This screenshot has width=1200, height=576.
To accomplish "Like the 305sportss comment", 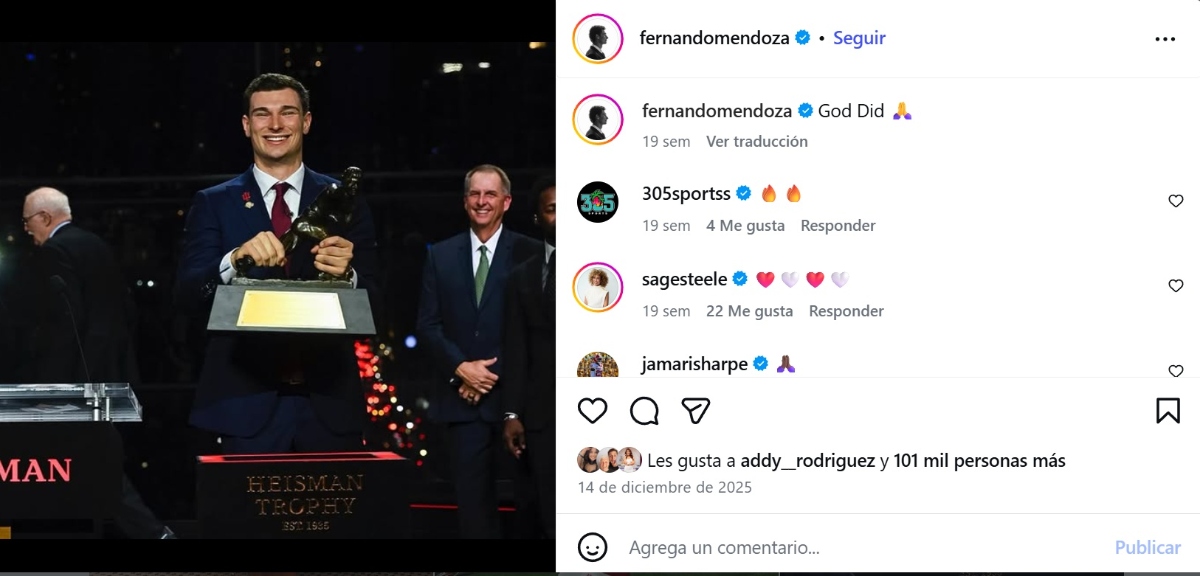I will click(1176, 201).
